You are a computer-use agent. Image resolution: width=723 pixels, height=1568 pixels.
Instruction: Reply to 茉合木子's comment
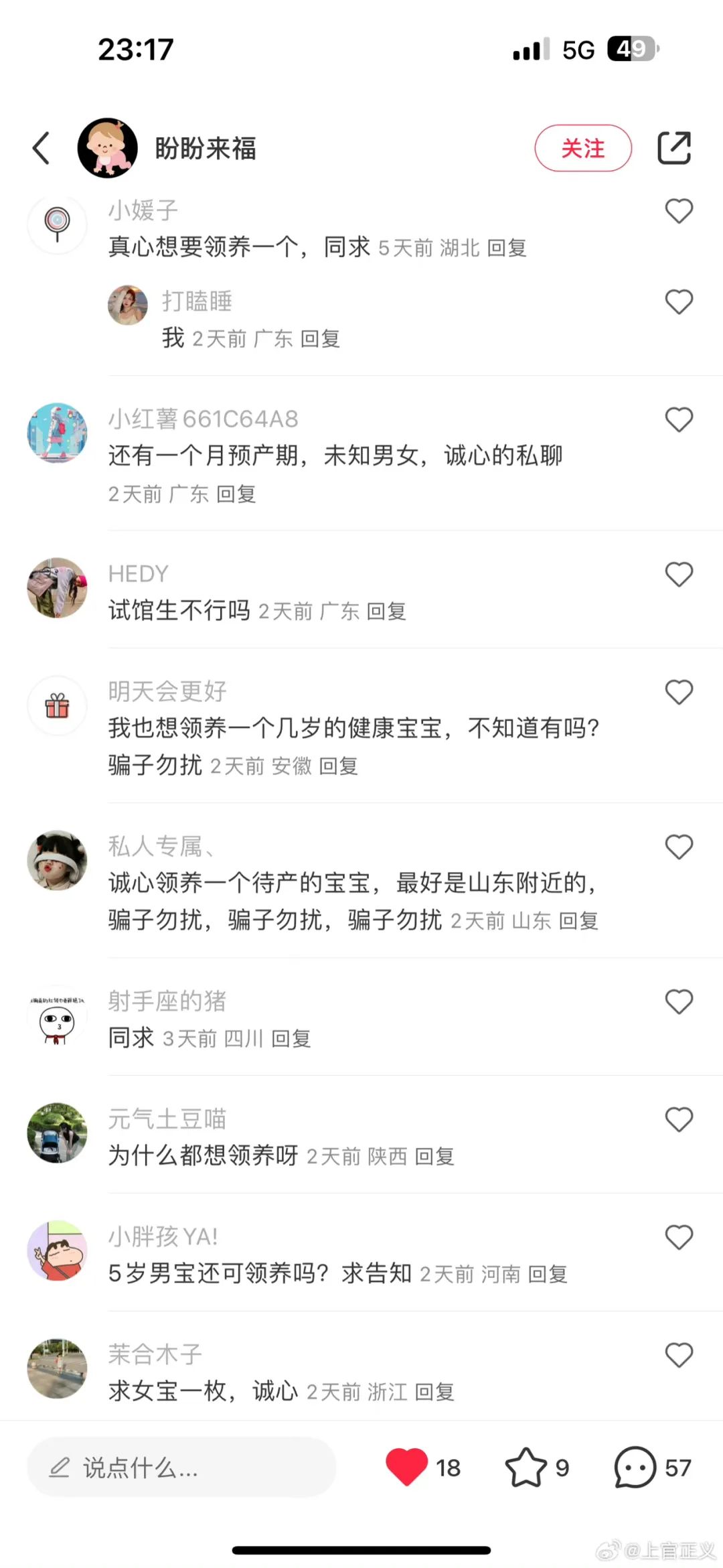434,1393
